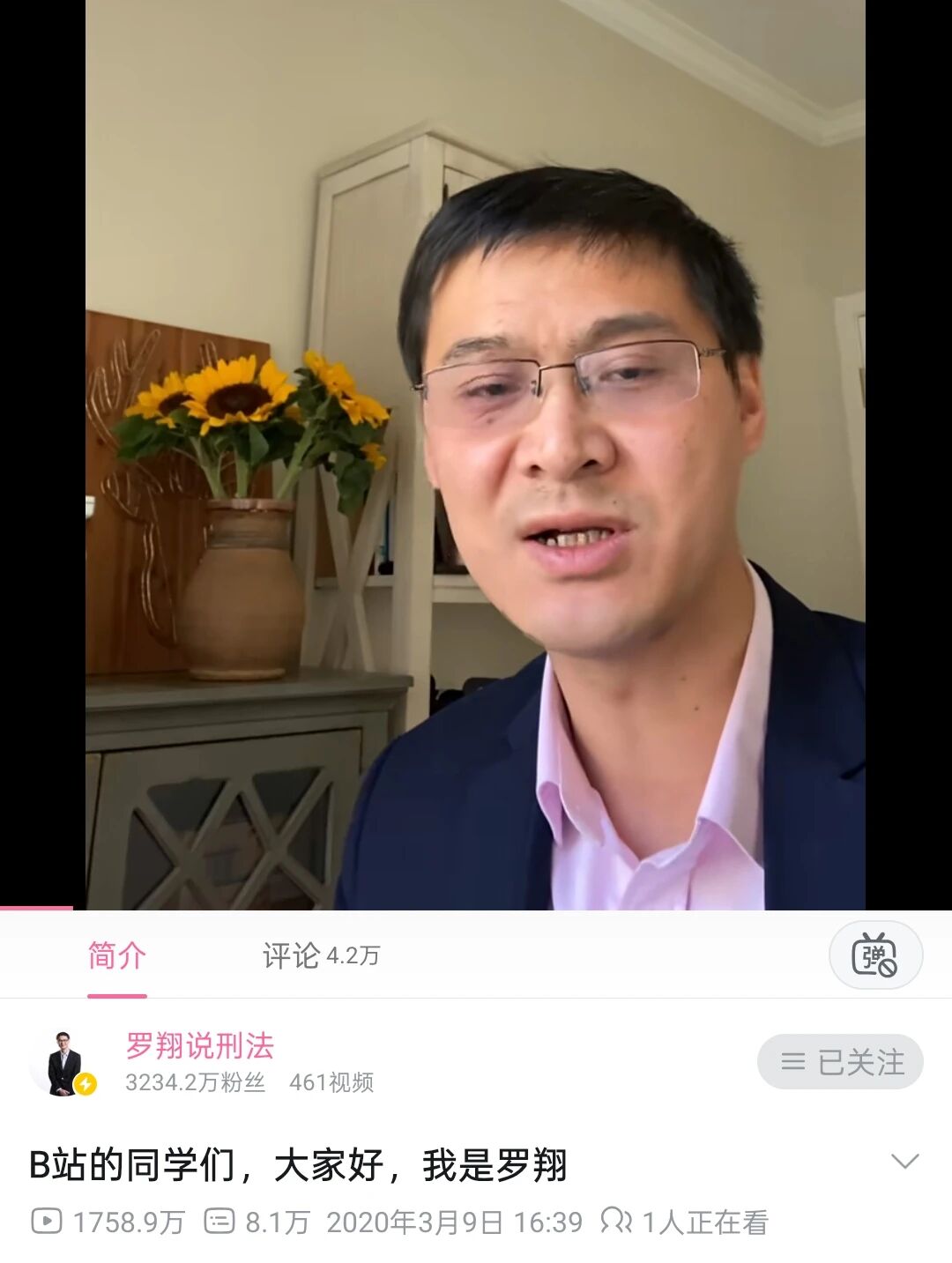Open 罗翔说刑法 channel name link
Image resolution: width=952 pixels, height=1263 pixels.
pyautogui.click(x=200, y=1046)
